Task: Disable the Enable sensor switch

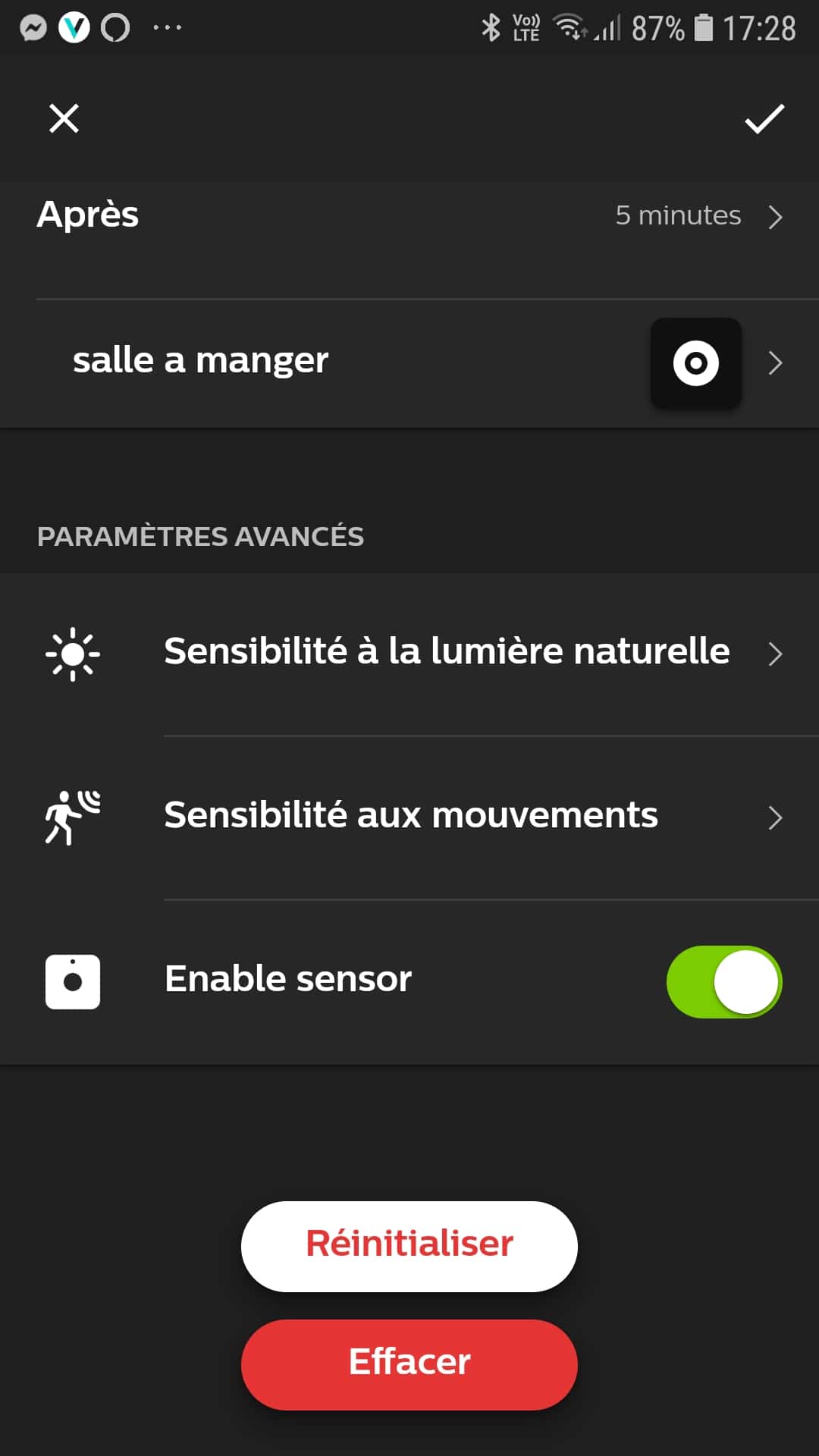Action: [x=724, y=981]
